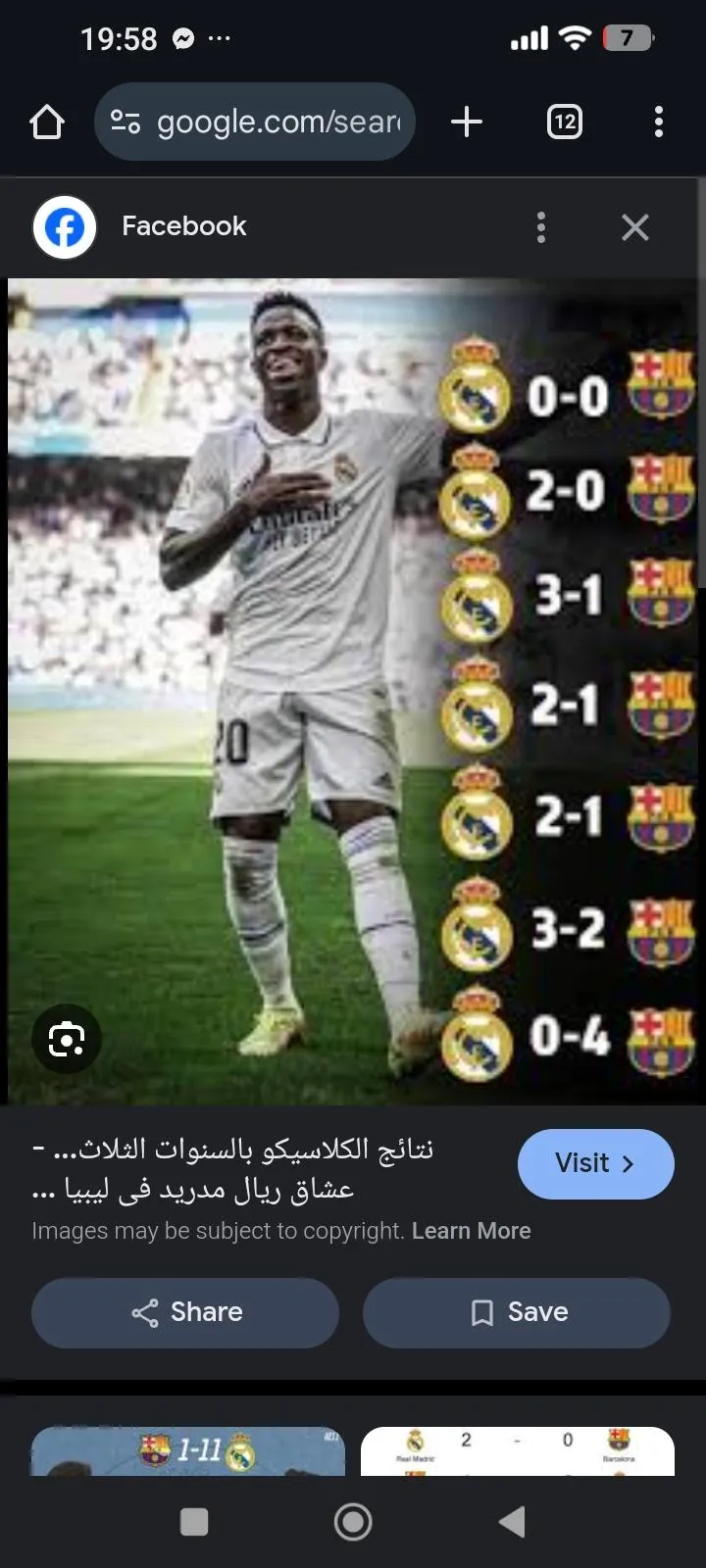Close the image preview panel
706x1568 pixels.
tap(635, 227)
